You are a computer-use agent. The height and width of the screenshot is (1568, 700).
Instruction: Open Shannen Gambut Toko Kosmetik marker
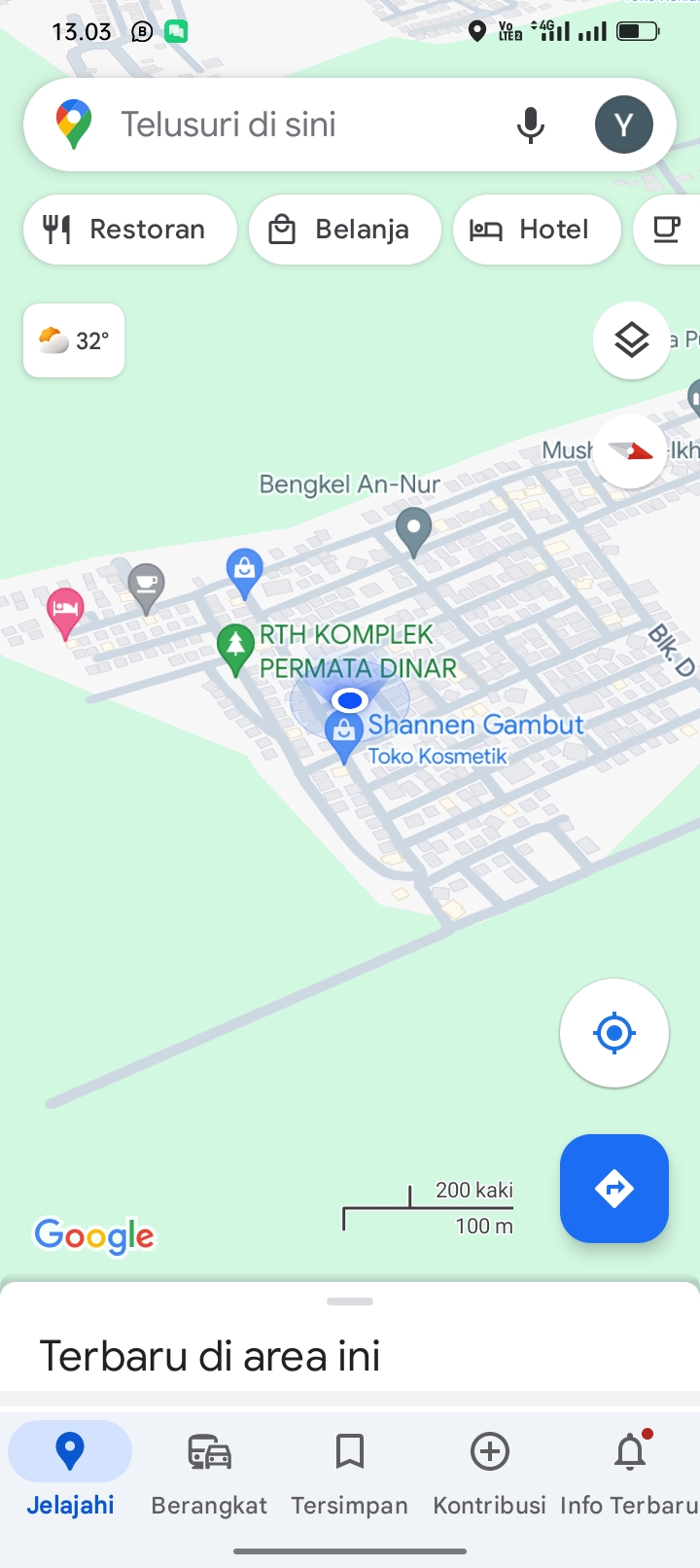coord(344,734)
